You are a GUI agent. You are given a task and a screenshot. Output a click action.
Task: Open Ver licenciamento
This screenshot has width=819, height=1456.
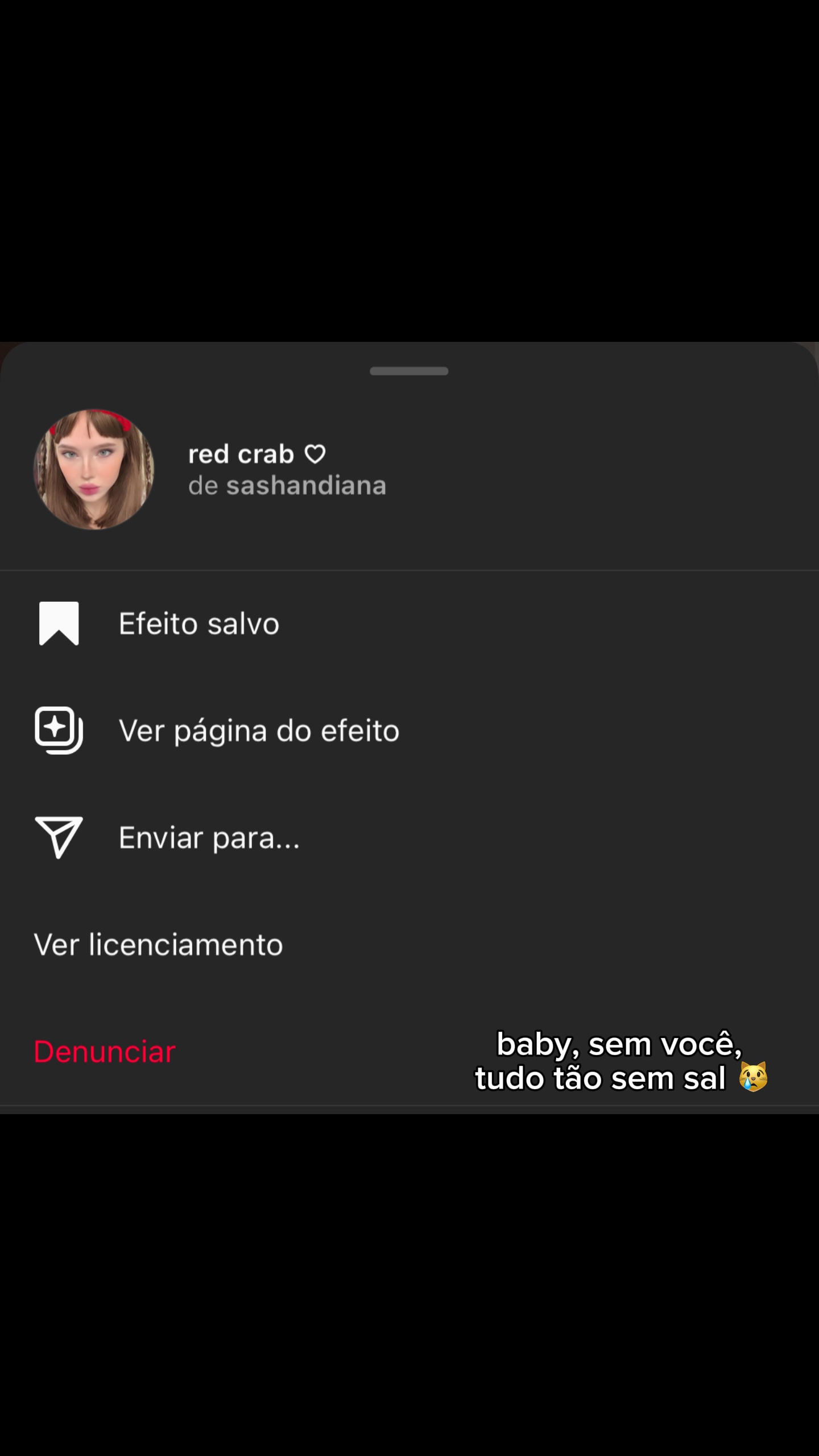pos(409,944)
